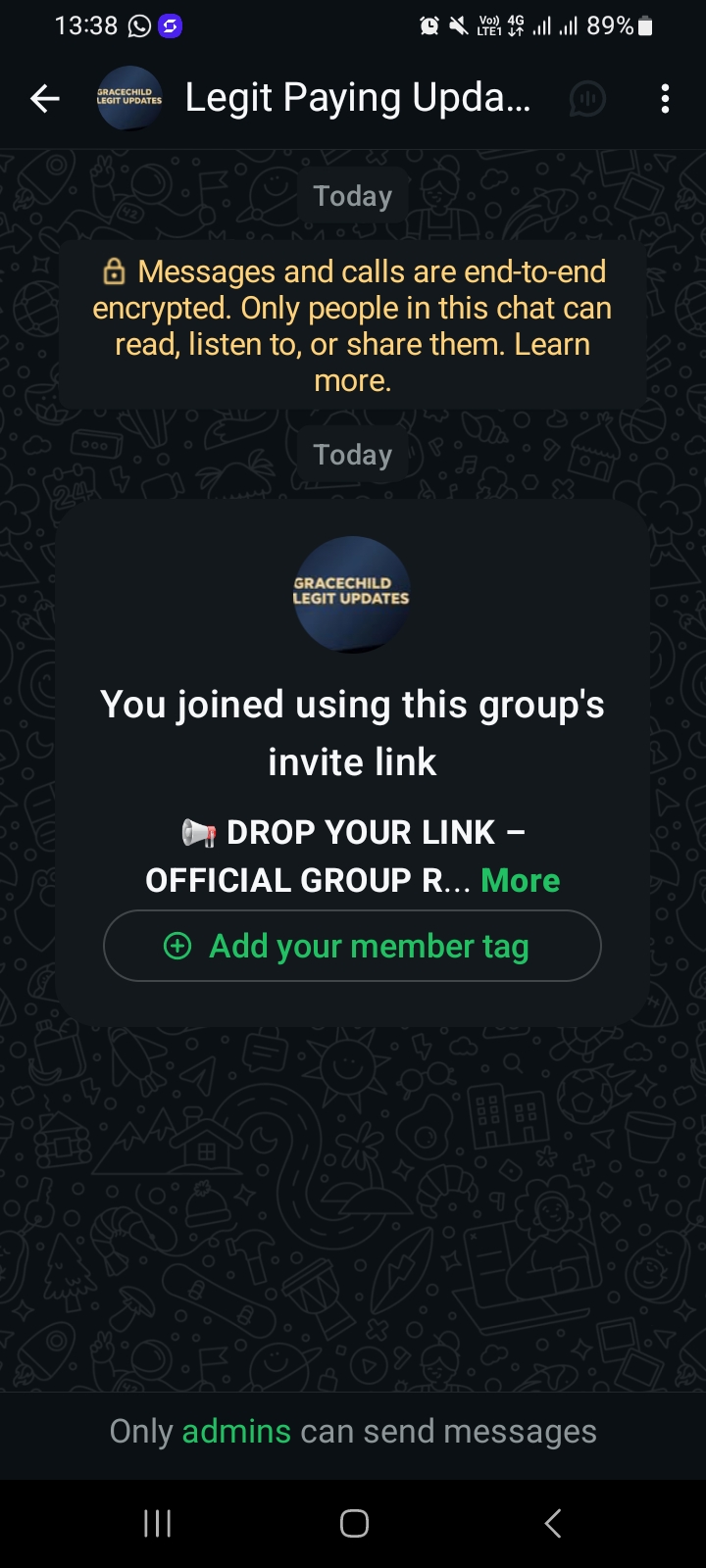View the admins list link
Viewport: 706px width, 1568px height.
click(x=236, y=1431)
